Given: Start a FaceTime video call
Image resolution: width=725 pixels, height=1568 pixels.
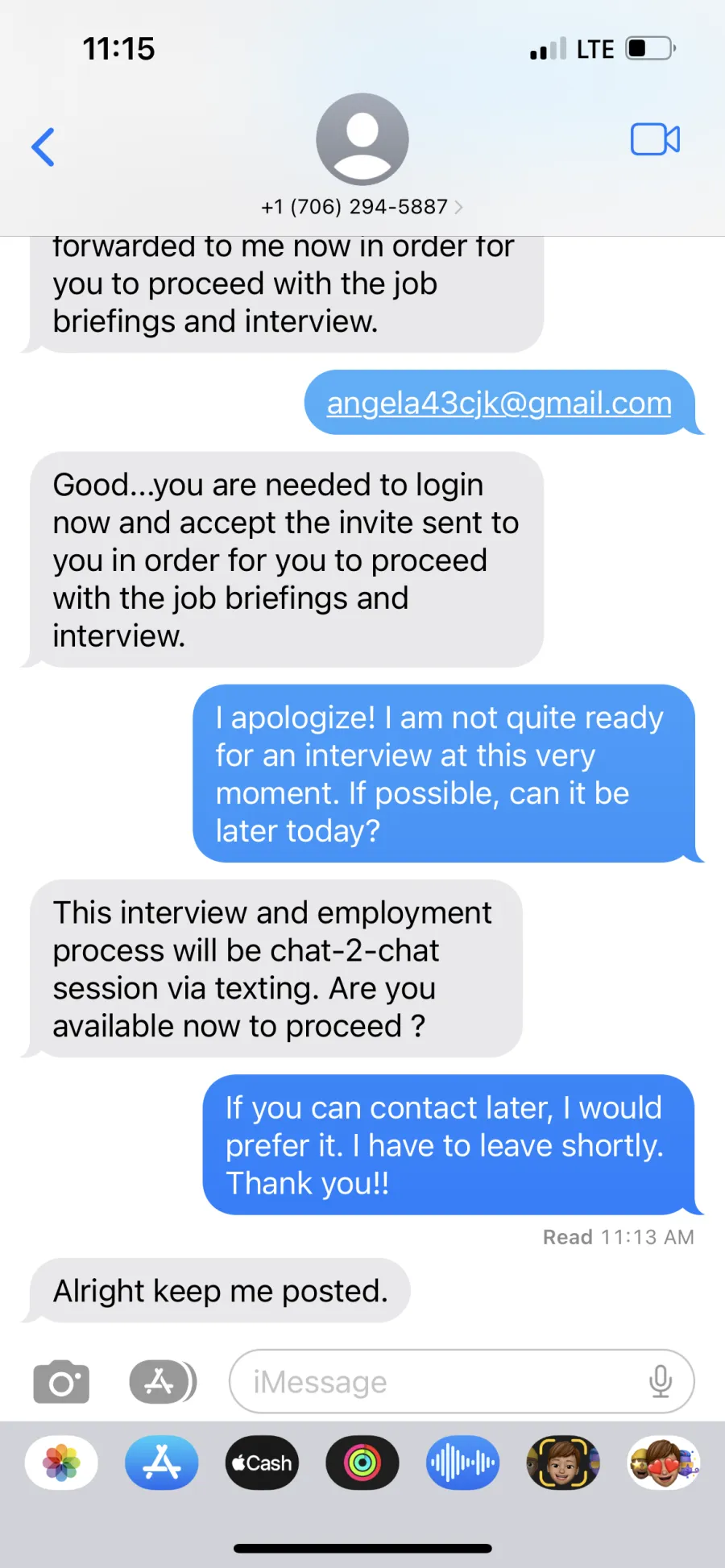Looking at the screenshot, I should pyautogui.click(x=655, y=139).
